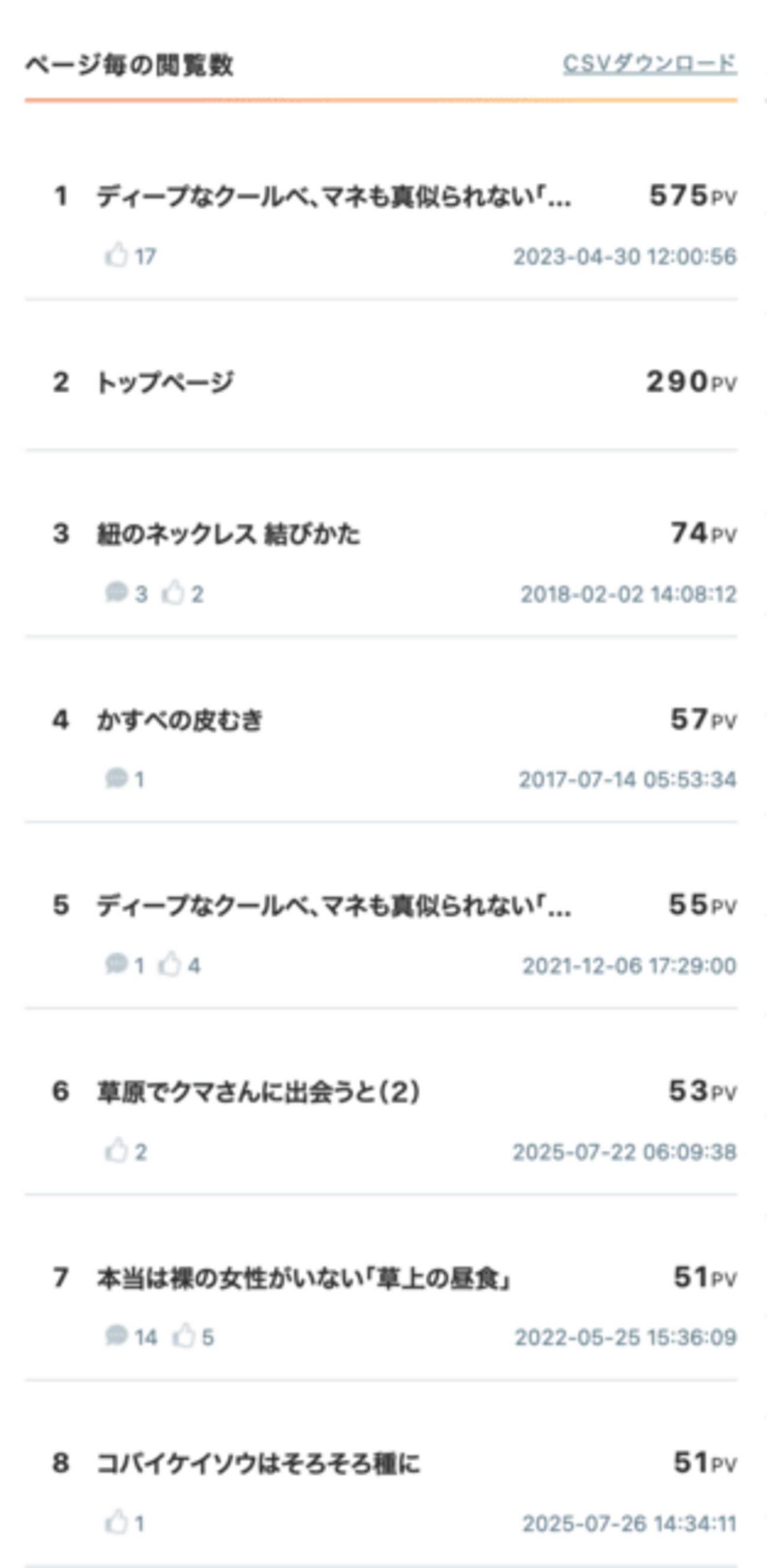Viewport: 767px width, 1568px height.
Task: Open 本当は裸の女性がいない「草上の昼食」 article
Action: (303, 1278)
